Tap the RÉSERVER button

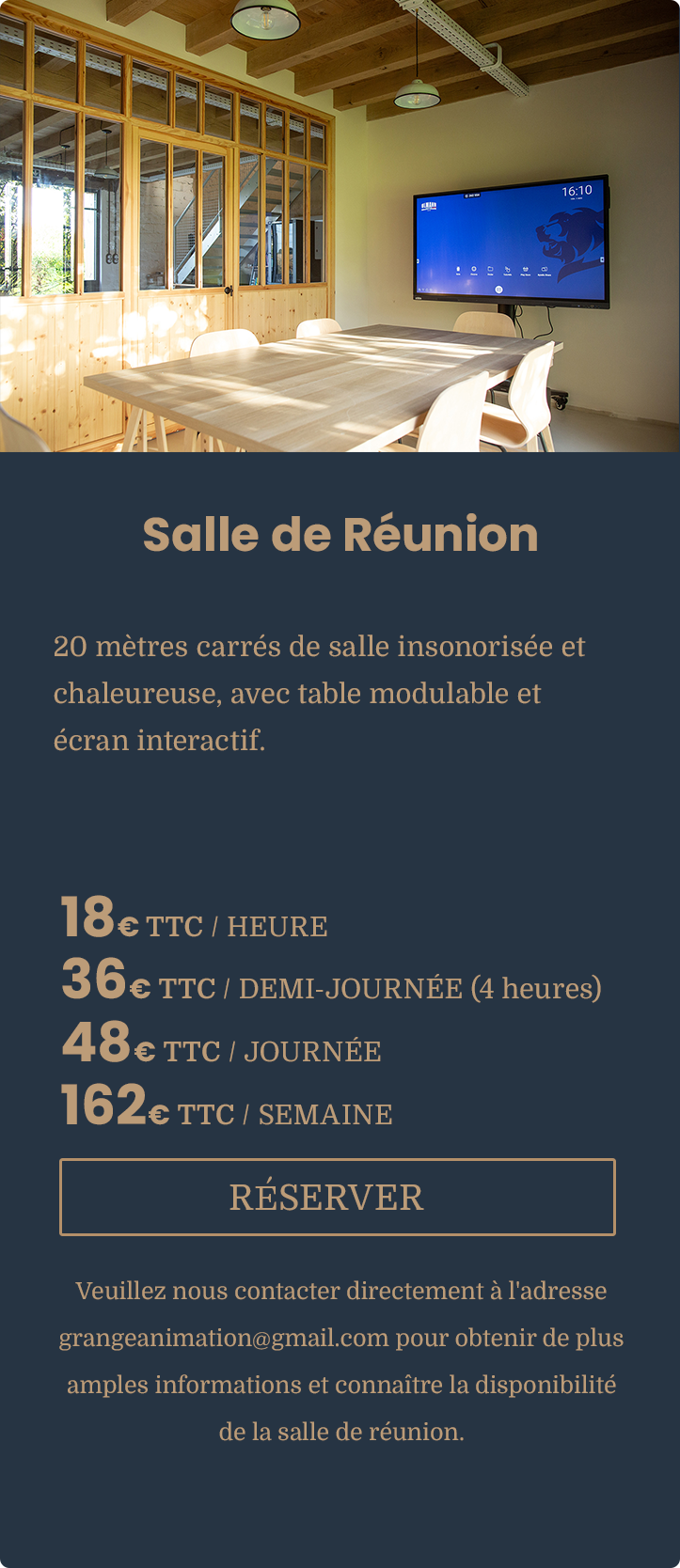coord(337,1197)
